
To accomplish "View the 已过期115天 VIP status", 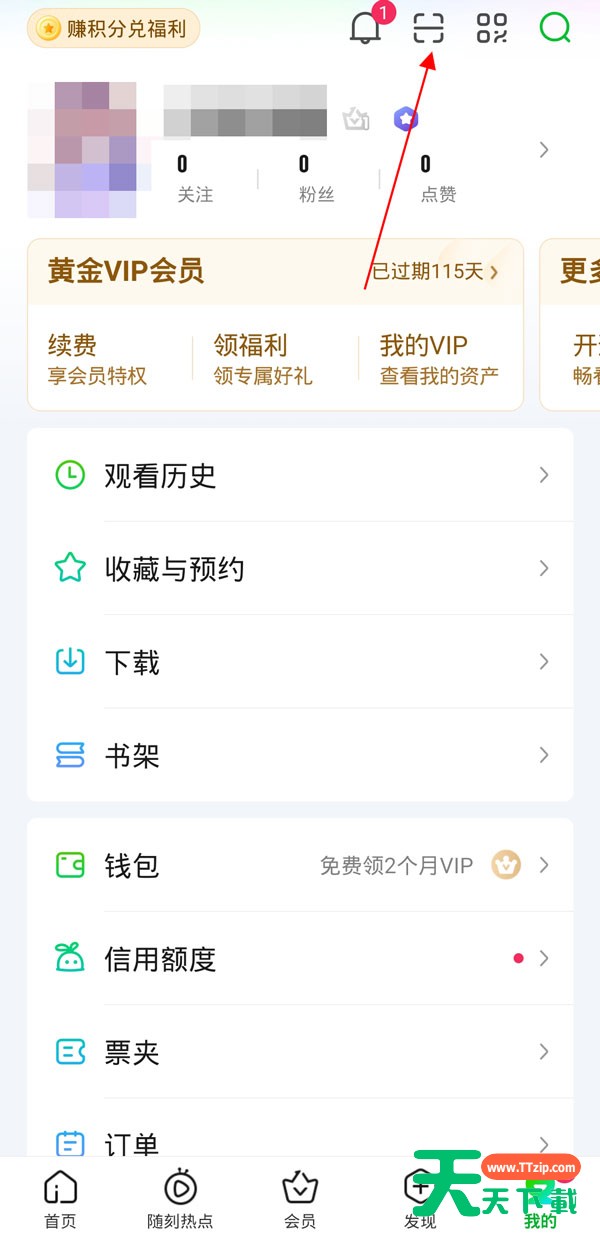I will (435, 271).
